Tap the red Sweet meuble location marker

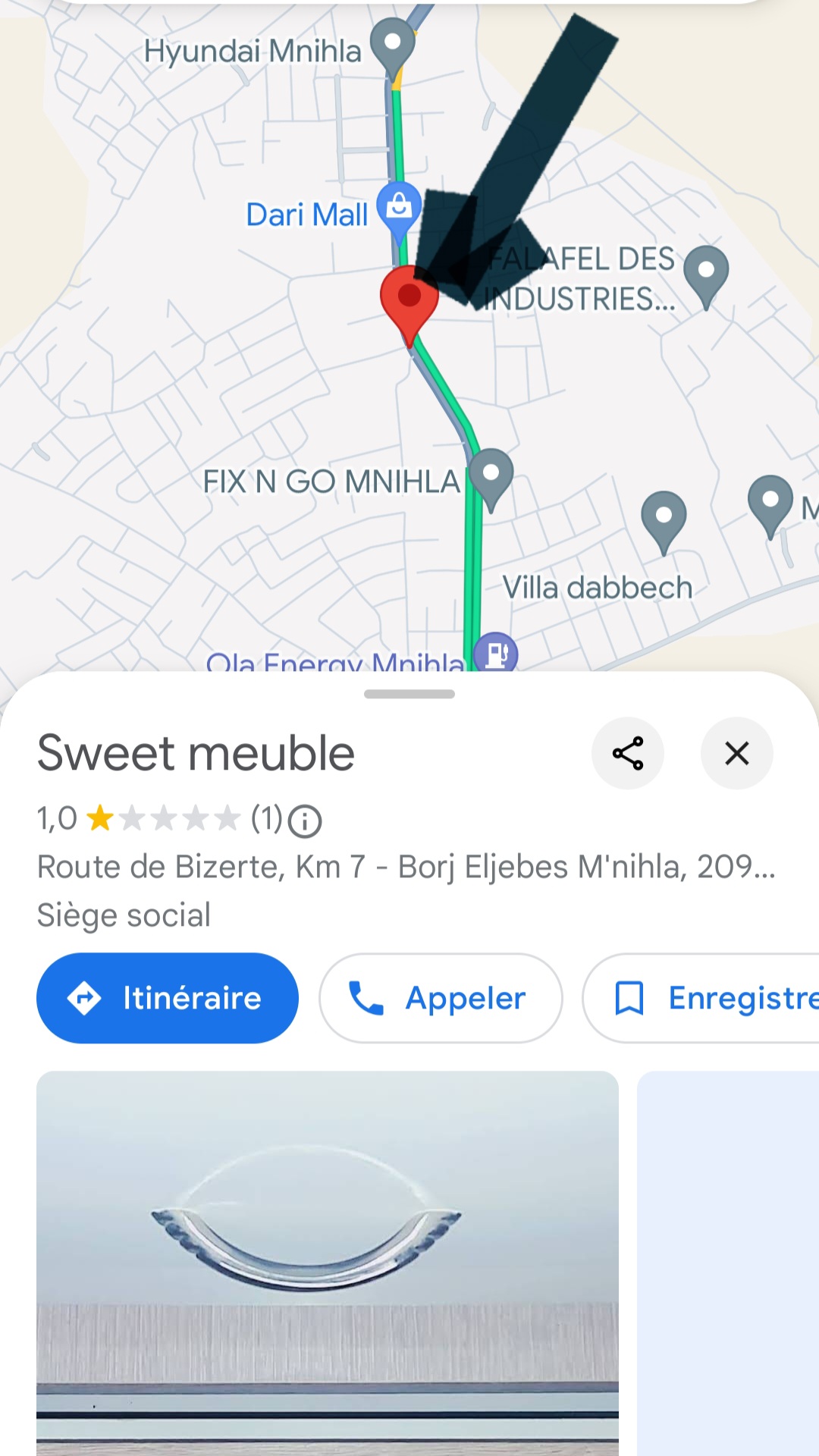409,298
